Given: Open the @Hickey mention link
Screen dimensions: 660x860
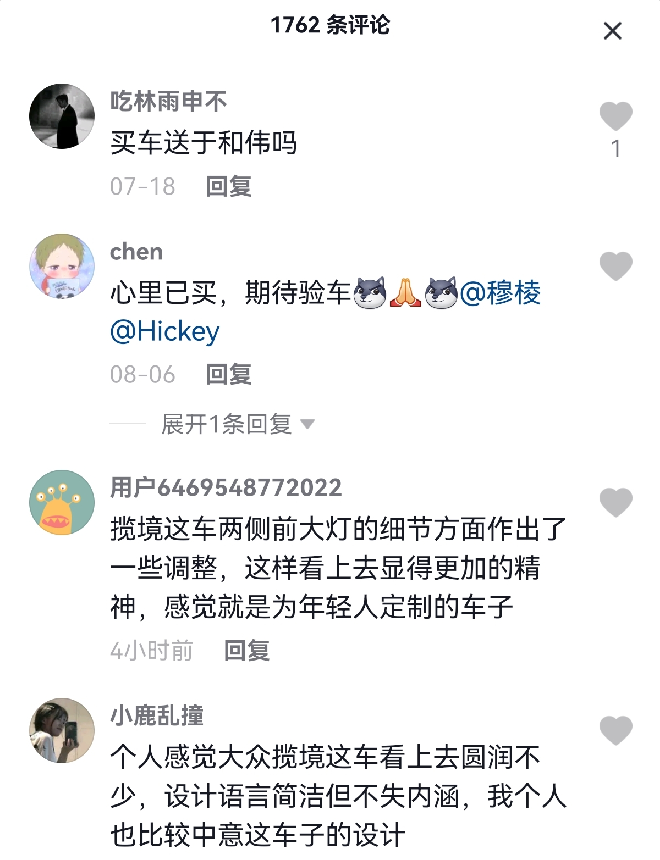Looking at the screenshot, I should coord(165,332).
